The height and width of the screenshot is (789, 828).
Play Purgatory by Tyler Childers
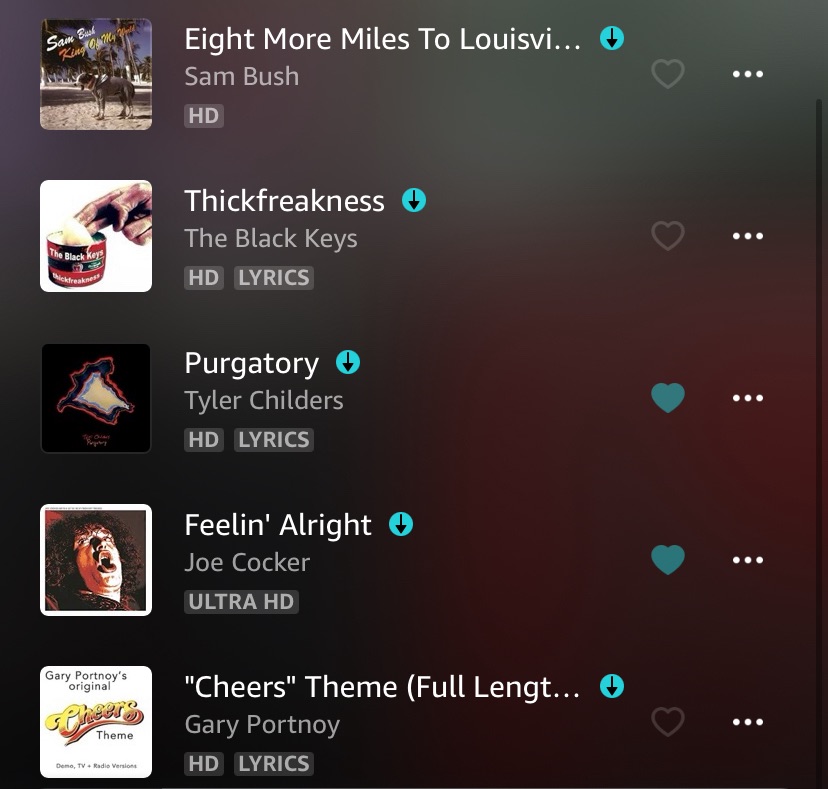pyautogui.click(x=251, y=363)
